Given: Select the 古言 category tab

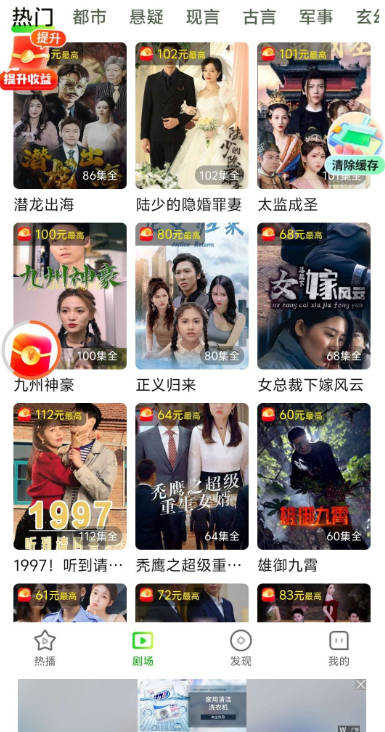Looking at the screenshot, I should click(x=259, y=16).
